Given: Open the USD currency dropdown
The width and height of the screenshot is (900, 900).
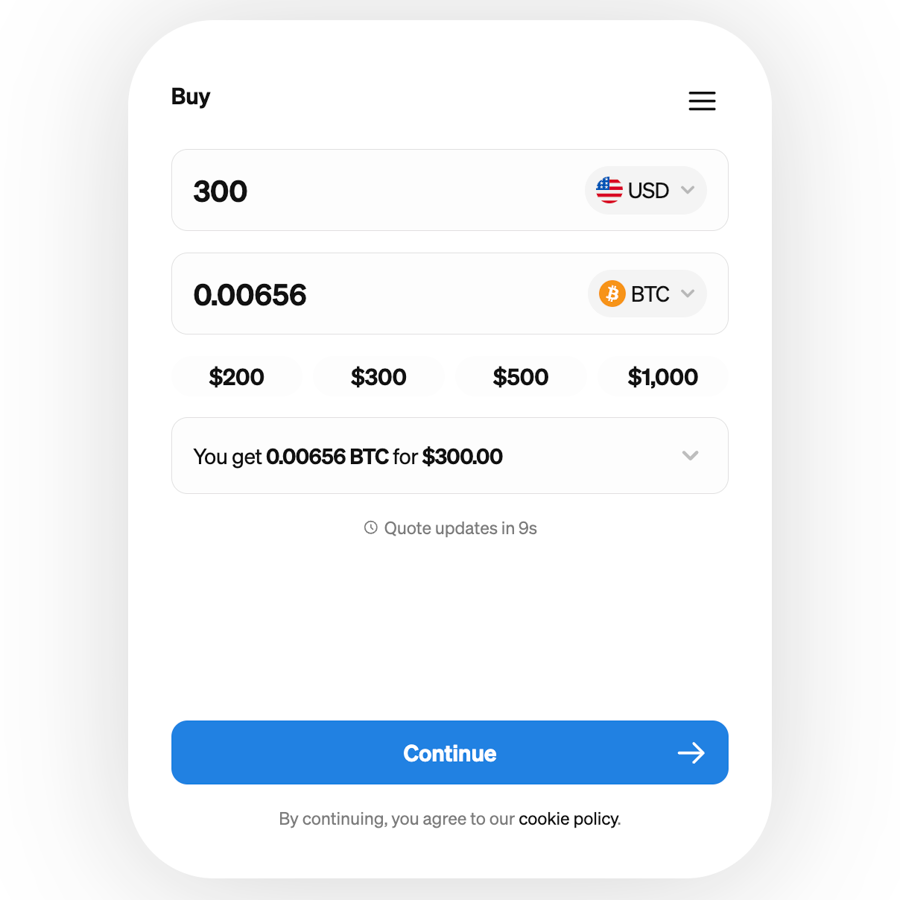Looking at the screenshot, I should pyautogui.click(x=646, y=190).
